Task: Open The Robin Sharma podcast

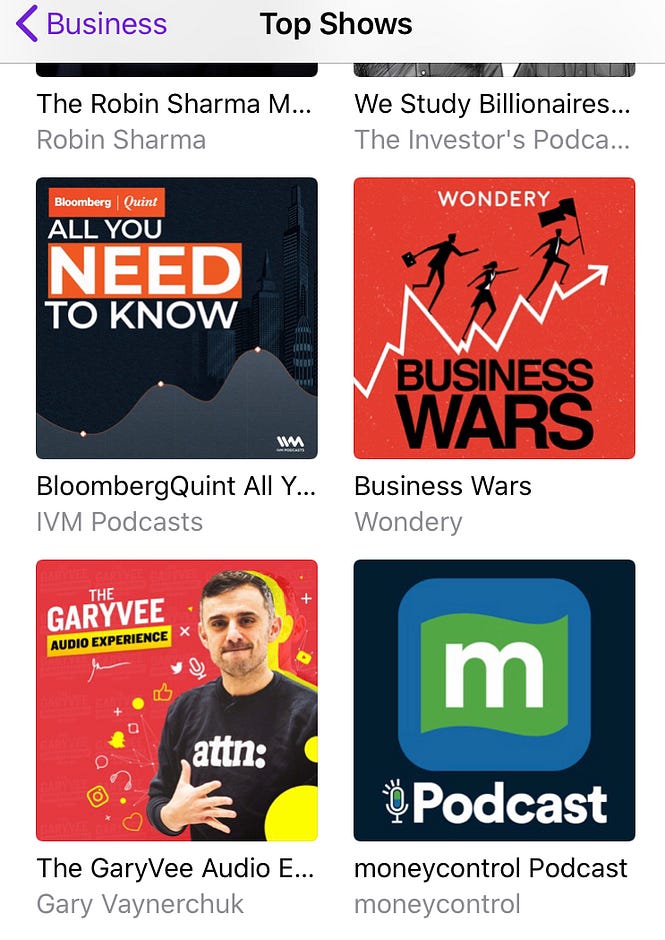Action: click(x=176, y=104)
